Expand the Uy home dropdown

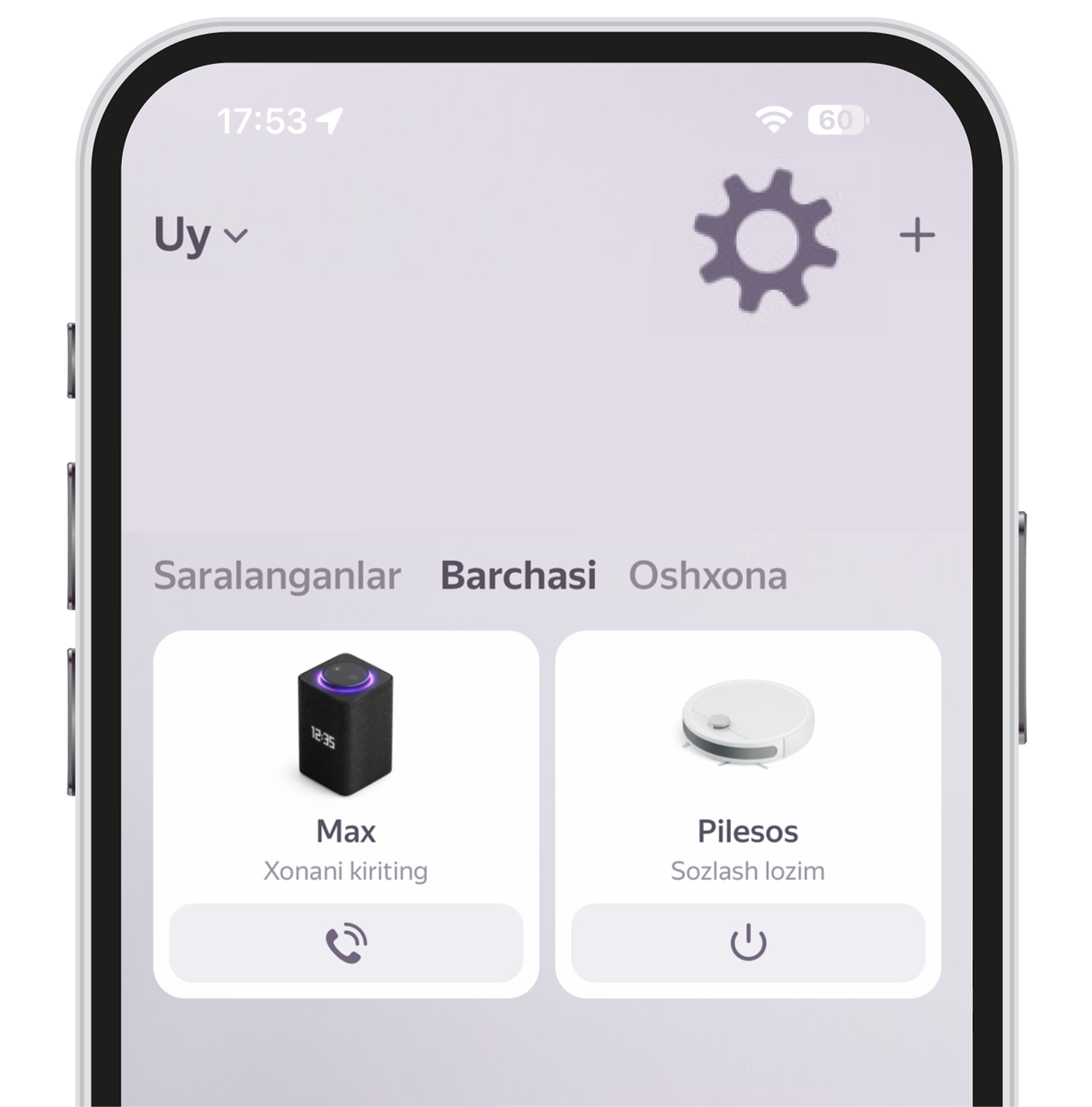click(200, 235)
